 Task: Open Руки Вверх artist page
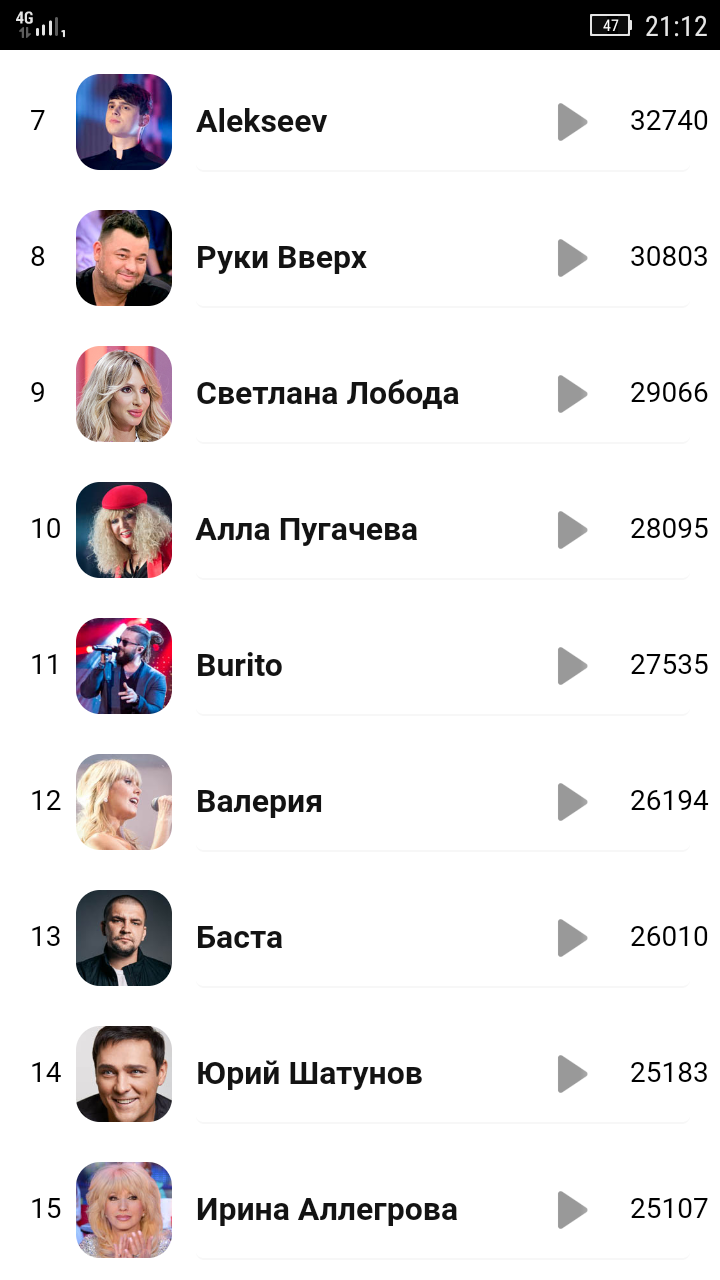click(281, 258)
